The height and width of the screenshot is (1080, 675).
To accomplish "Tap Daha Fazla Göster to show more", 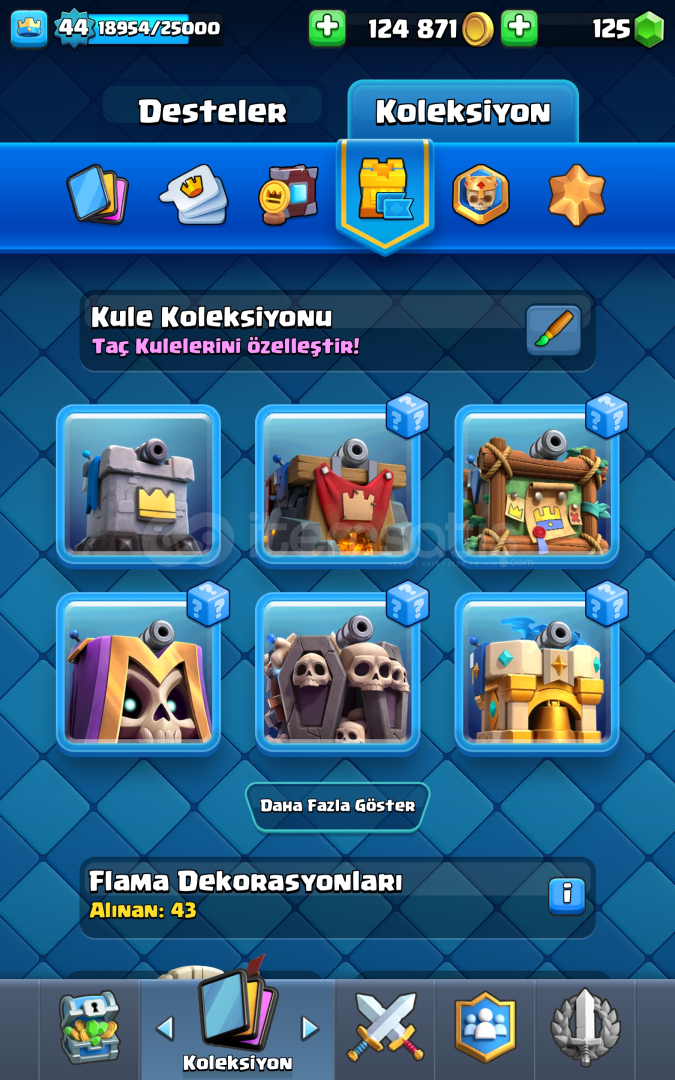I will 337,805.
